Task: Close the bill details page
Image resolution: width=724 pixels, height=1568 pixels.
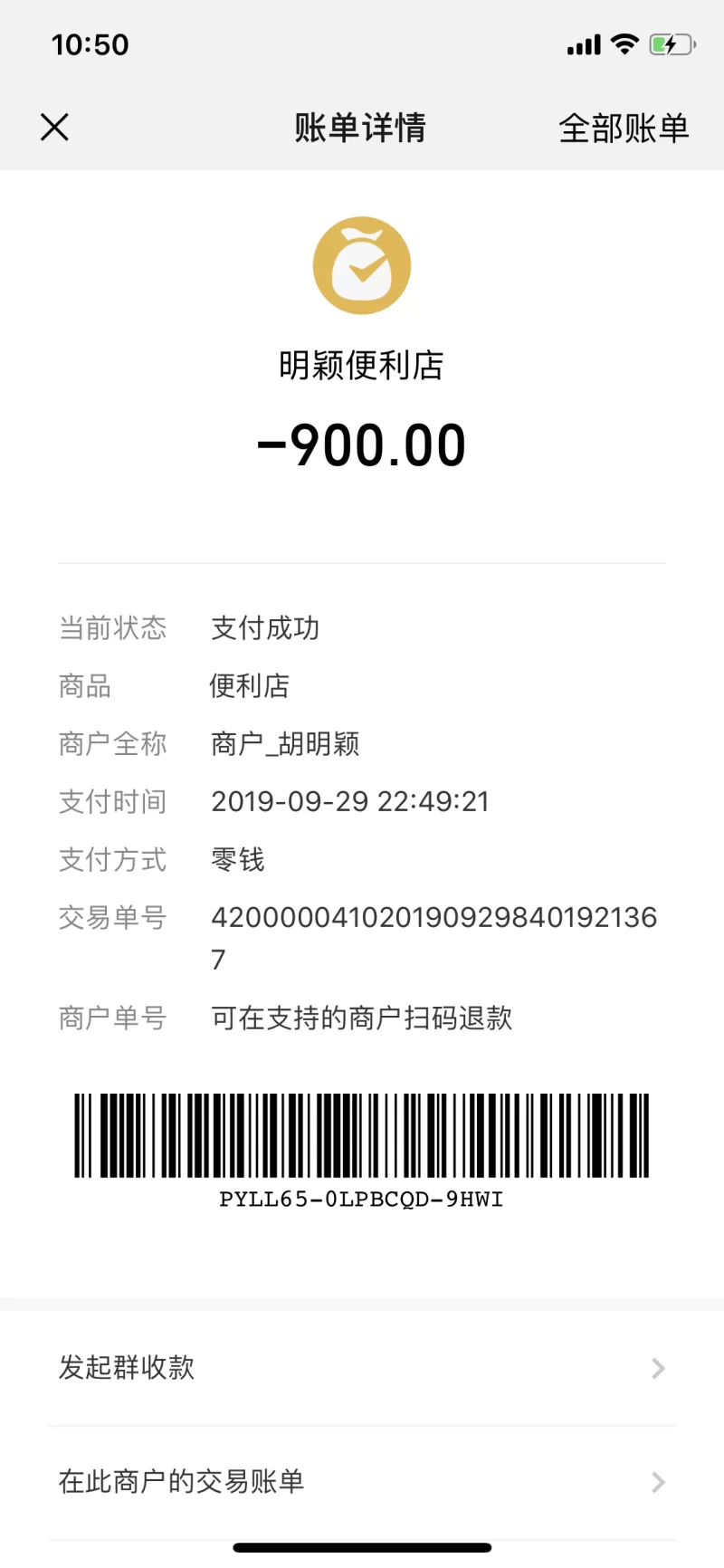Action: point(54,128)
